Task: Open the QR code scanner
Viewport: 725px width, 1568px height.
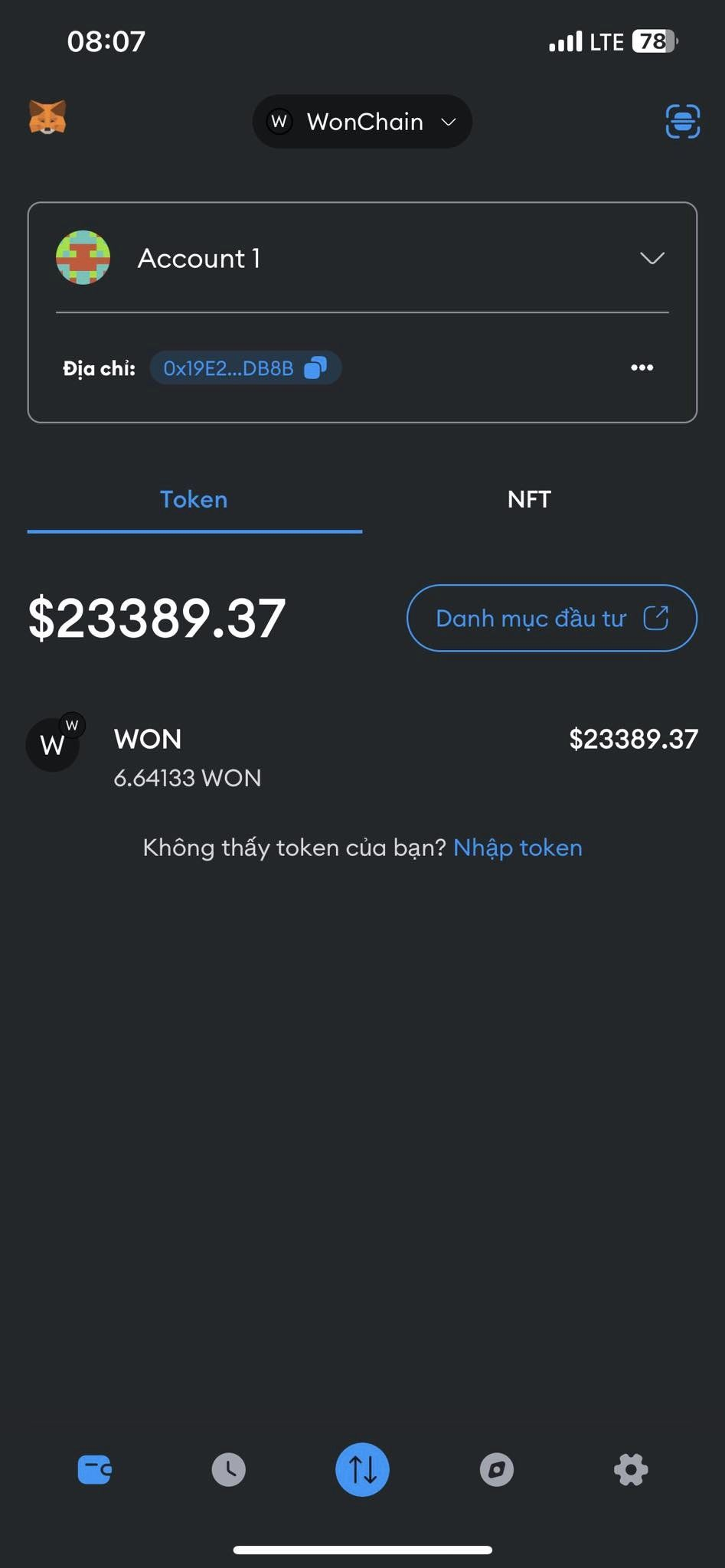Action: coord(682,121)
